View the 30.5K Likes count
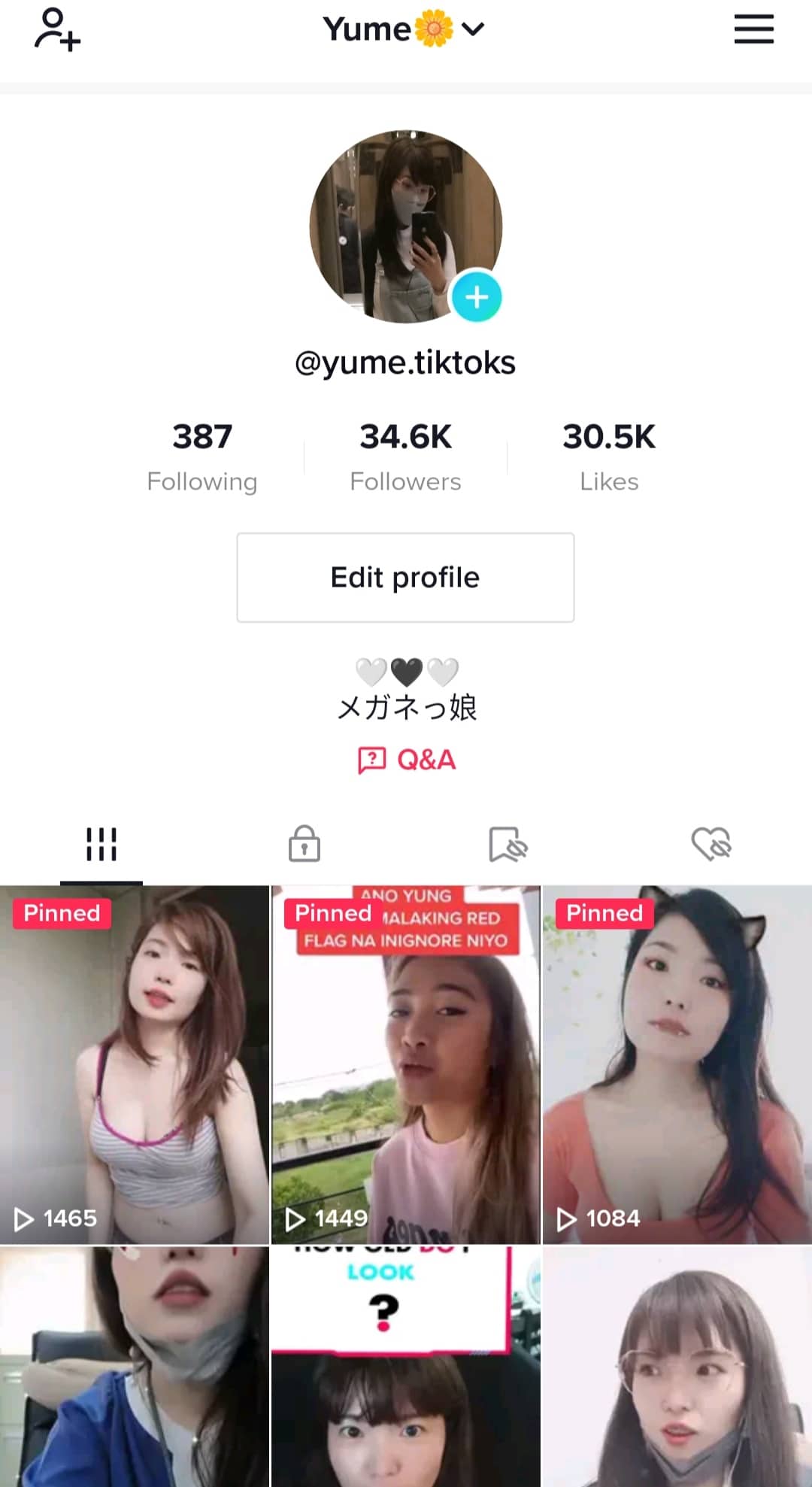The width and height of the screenshot is (812, 1487). click(x=609, y=456)
